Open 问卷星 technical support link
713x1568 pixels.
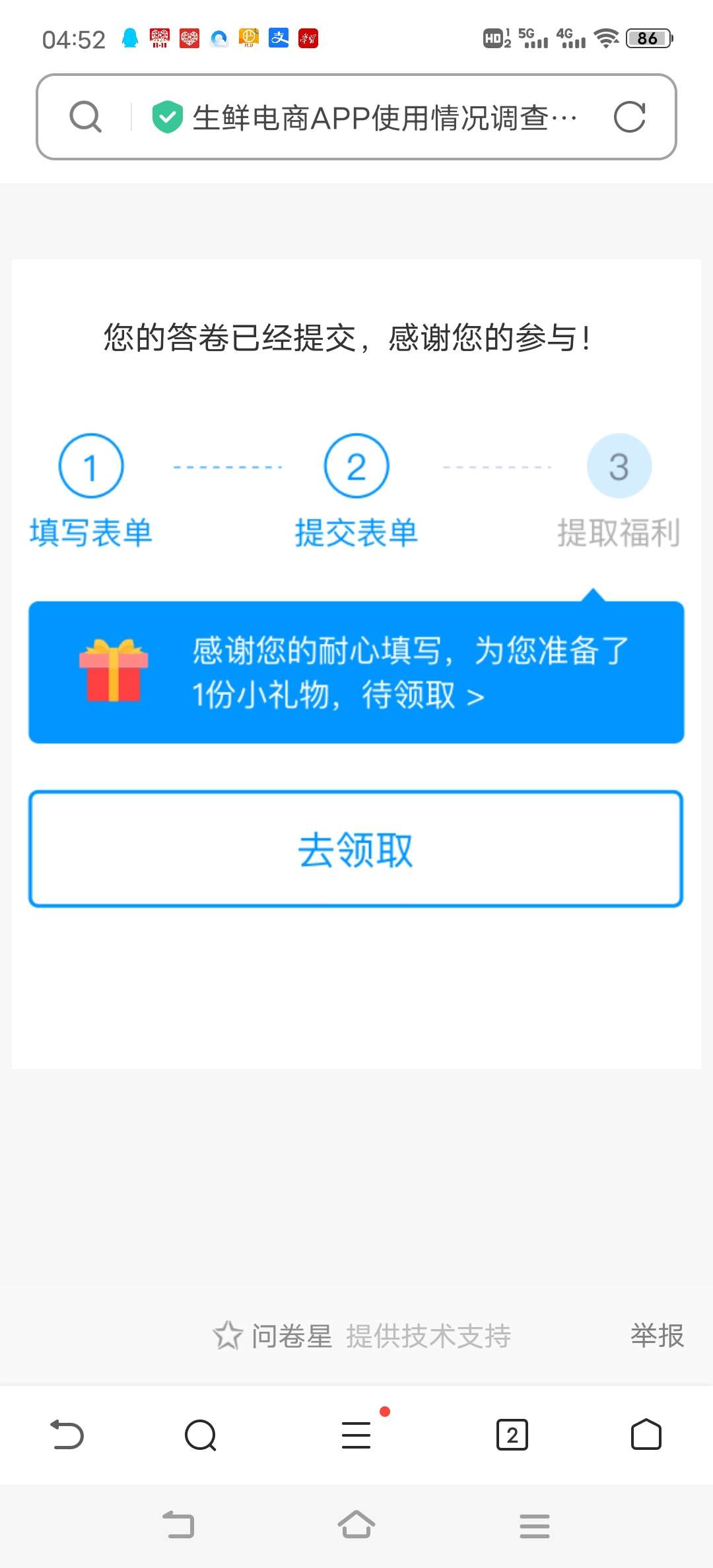tap(362, 1336)
